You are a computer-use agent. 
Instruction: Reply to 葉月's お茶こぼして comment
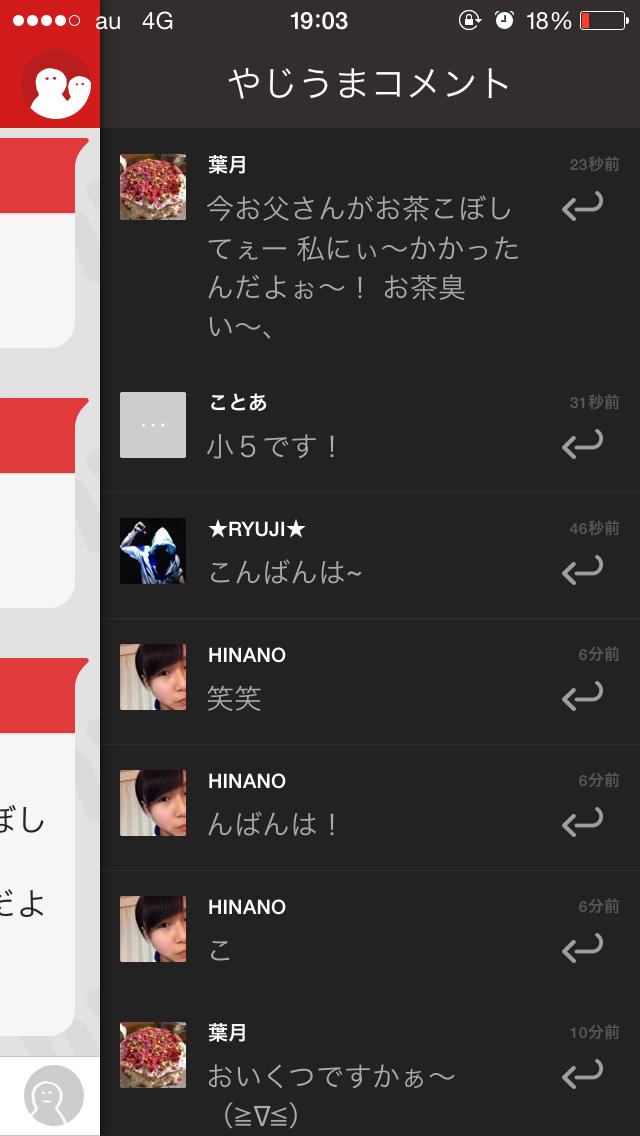click(x=582, y=206)
